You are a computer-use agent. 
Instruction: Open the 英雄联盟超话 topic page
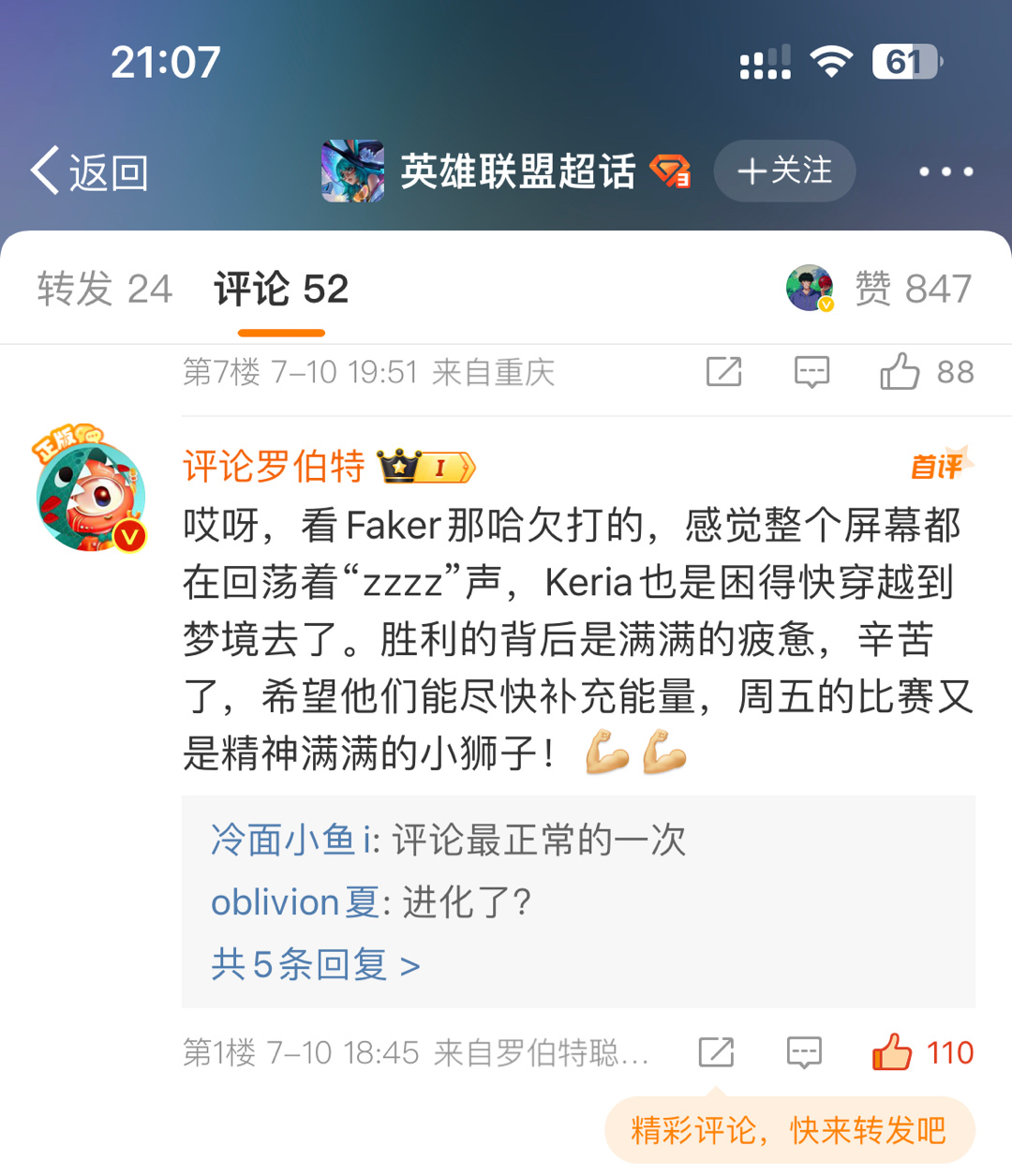[517, 171]
